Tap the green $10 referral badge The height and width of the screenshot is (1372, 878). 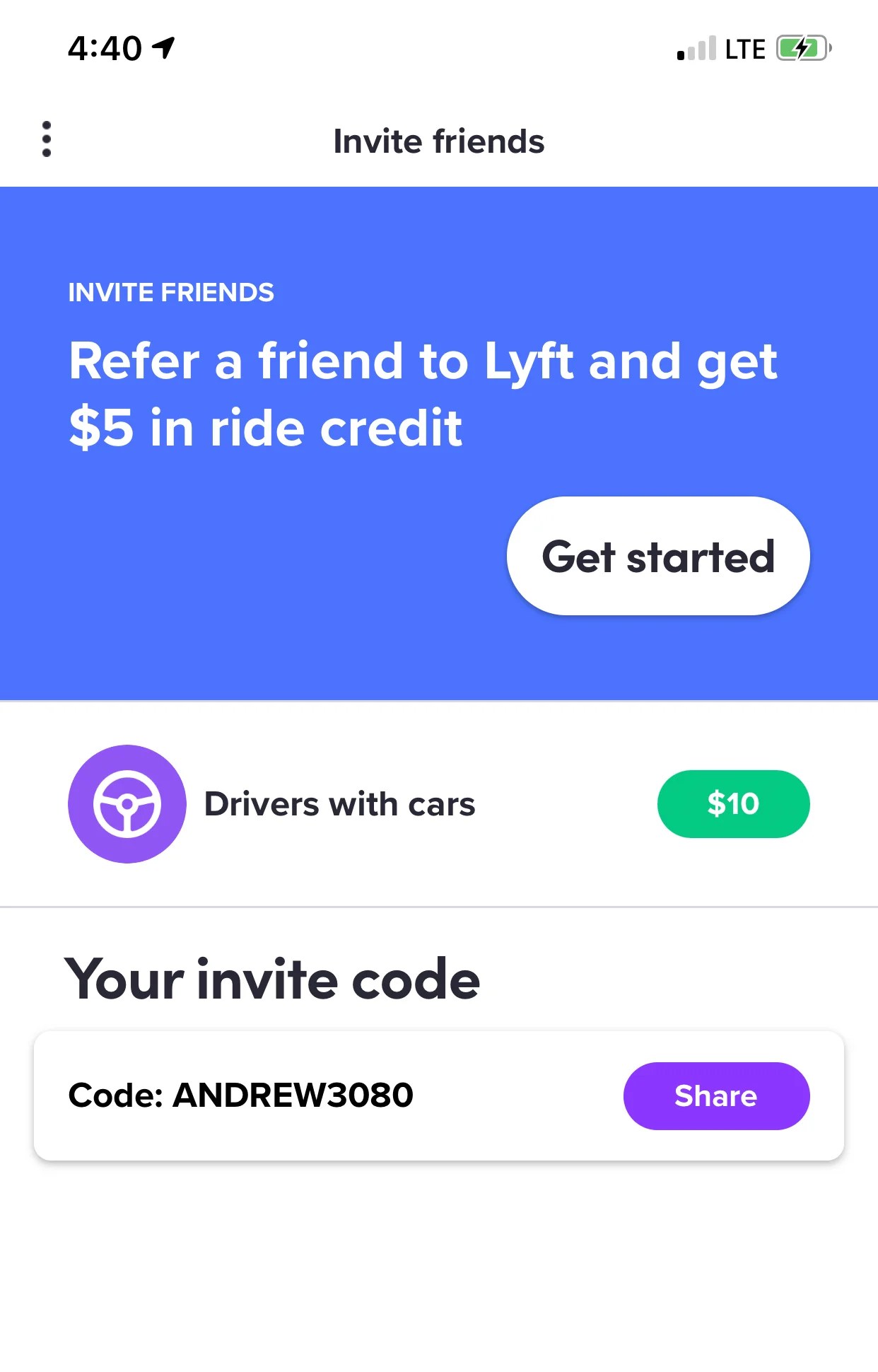734,804
